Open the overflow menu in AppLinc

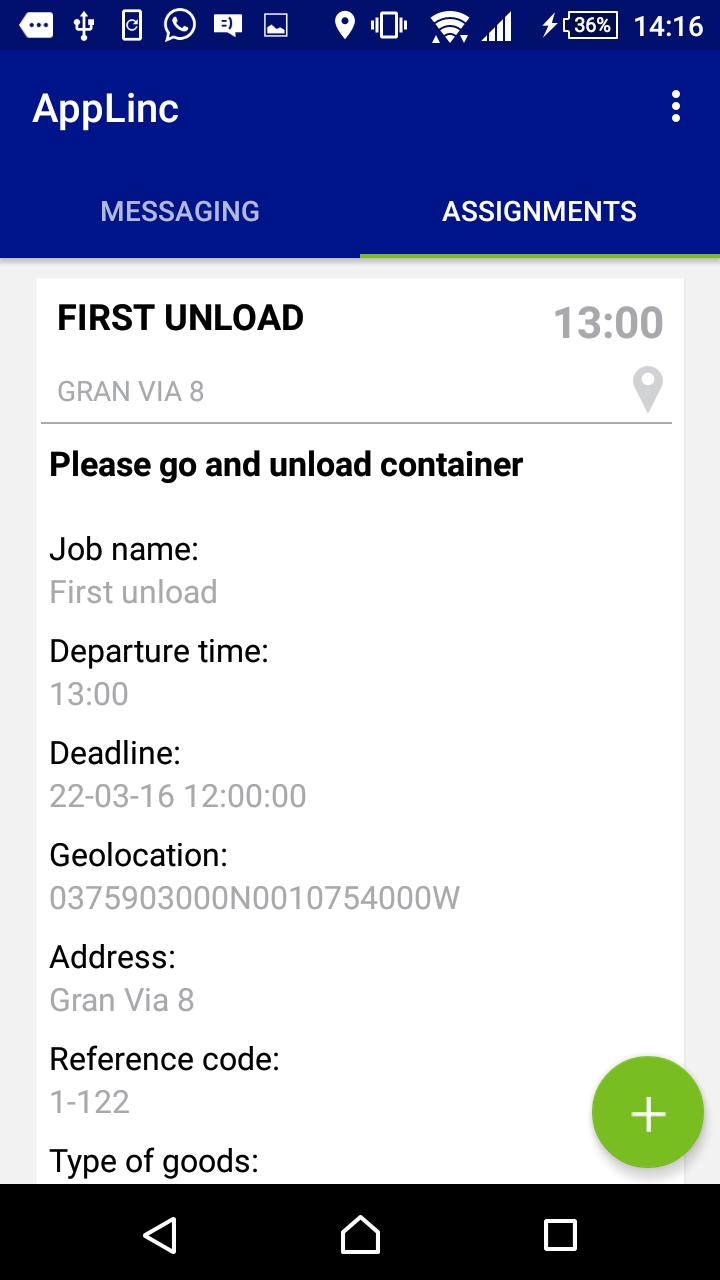coord(675,106)
